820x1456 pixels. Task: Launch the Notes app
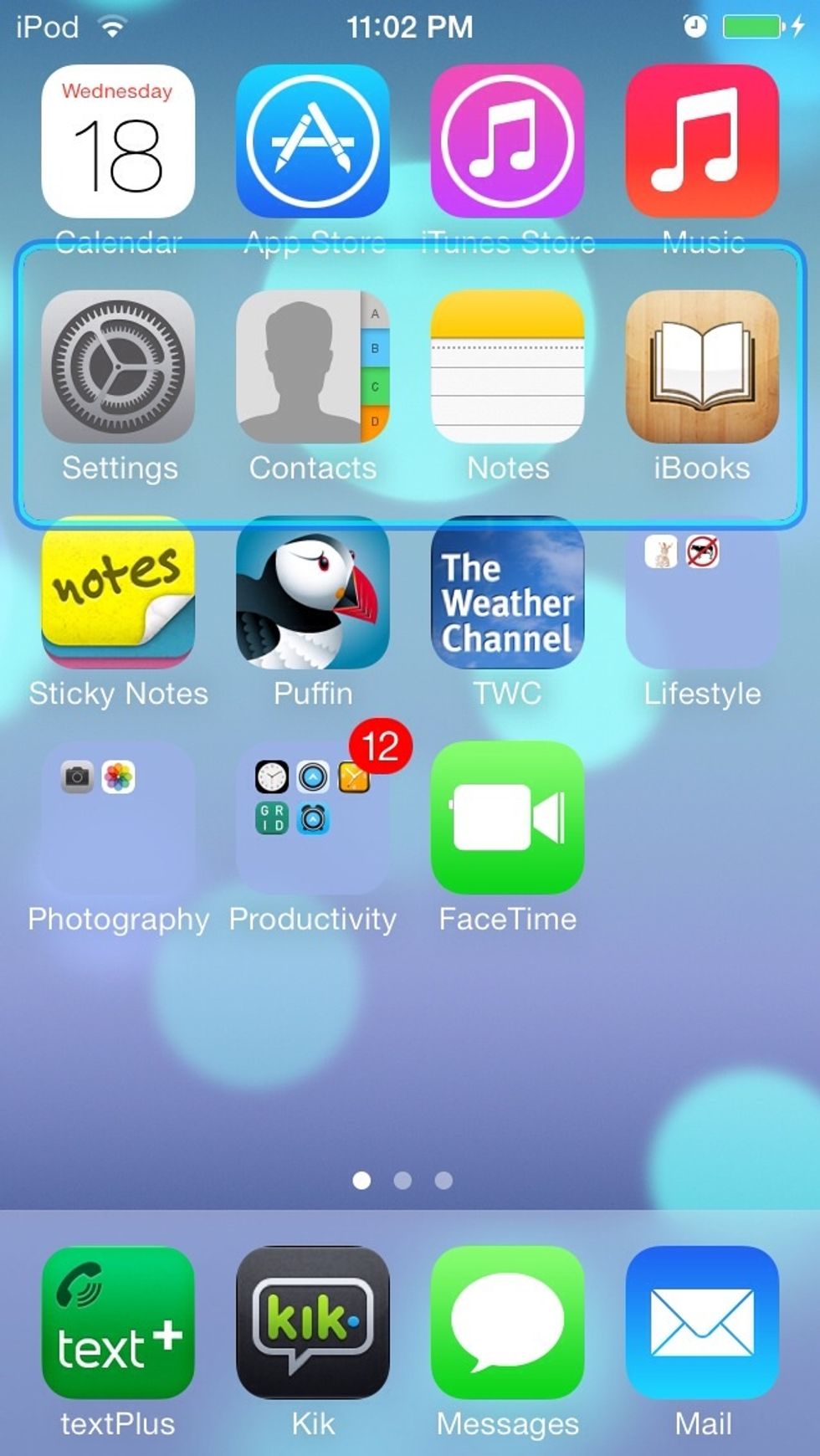pyautogui.click(x=507, y=368)
